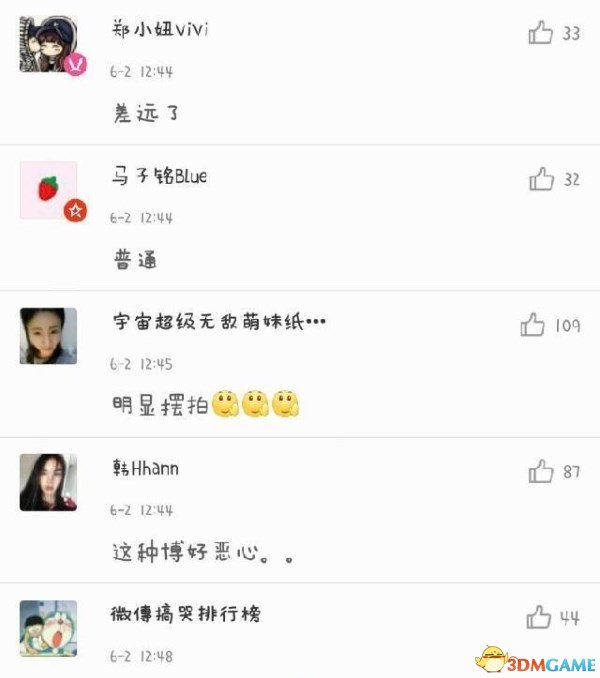Viewport: 600px width, 678px height.
Task: Open avatar of 宇宙超级无敌萌妹纸
Action: 48,336
